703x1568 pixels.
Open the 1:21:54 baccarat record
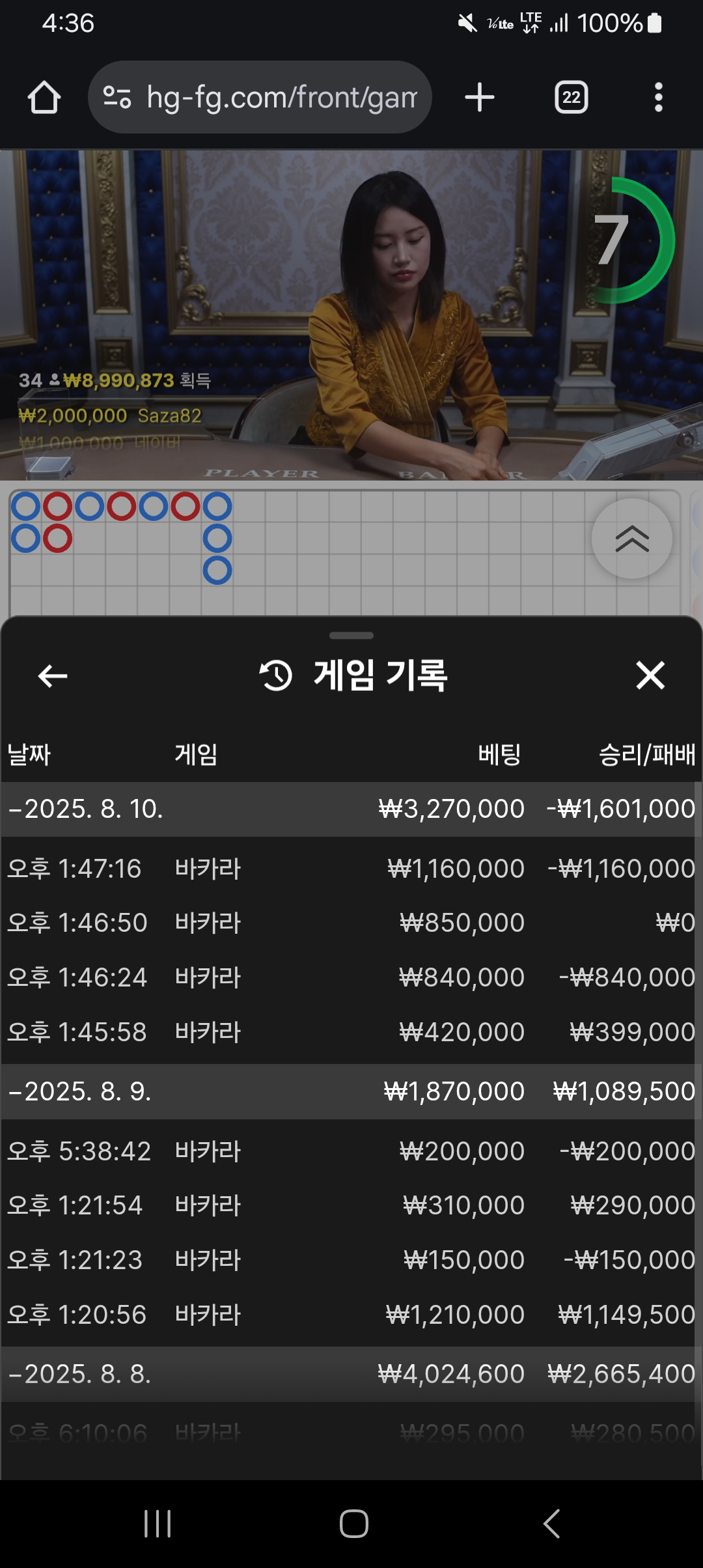point(351,1205)
